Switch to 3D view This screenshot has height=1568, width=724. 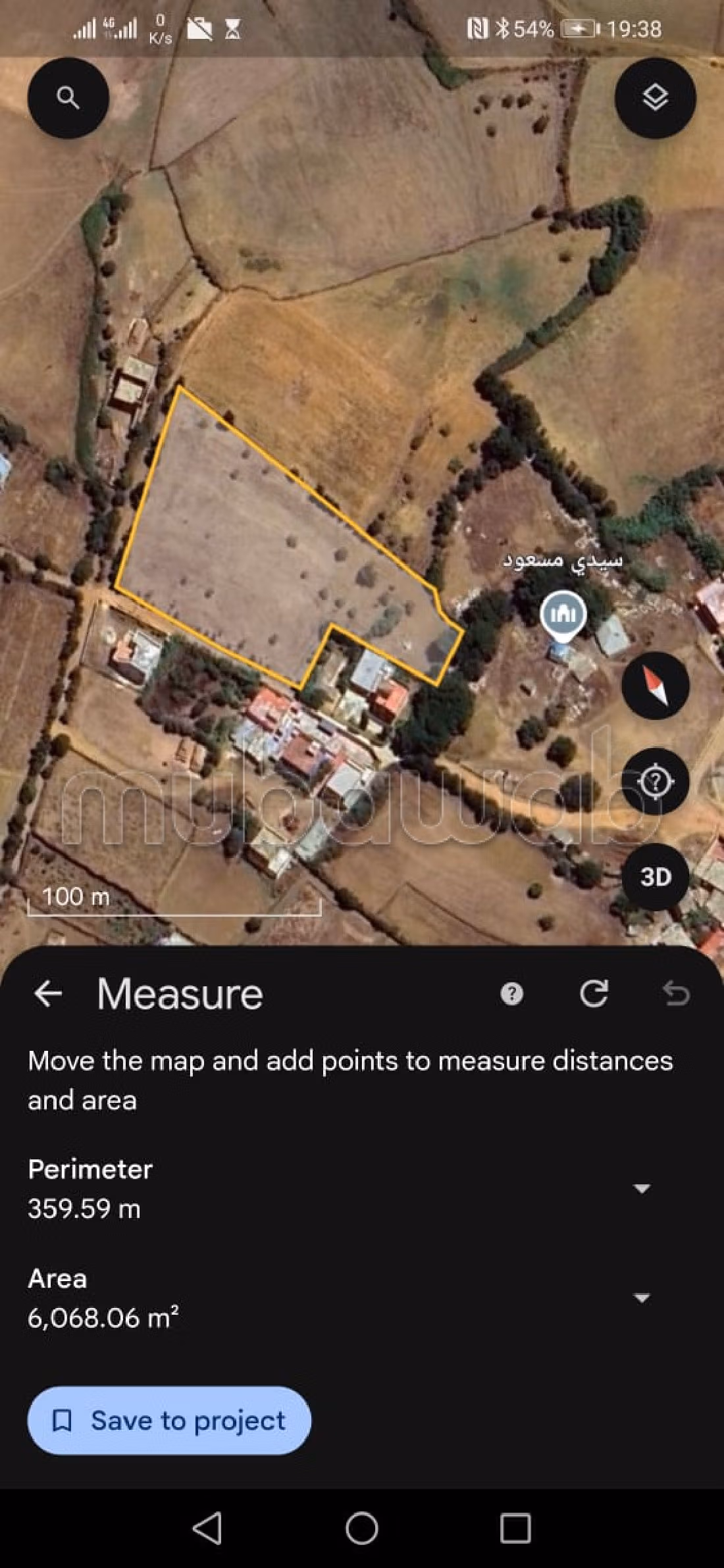655,876
